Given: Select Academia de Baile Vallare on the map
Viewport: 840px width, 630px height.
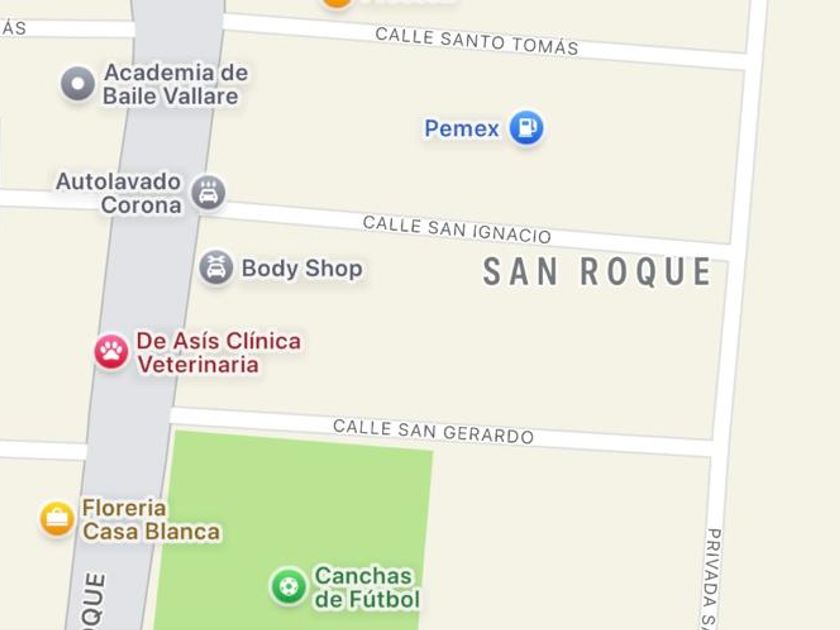Looking at the screenshot, I should [x=78, y=84].
